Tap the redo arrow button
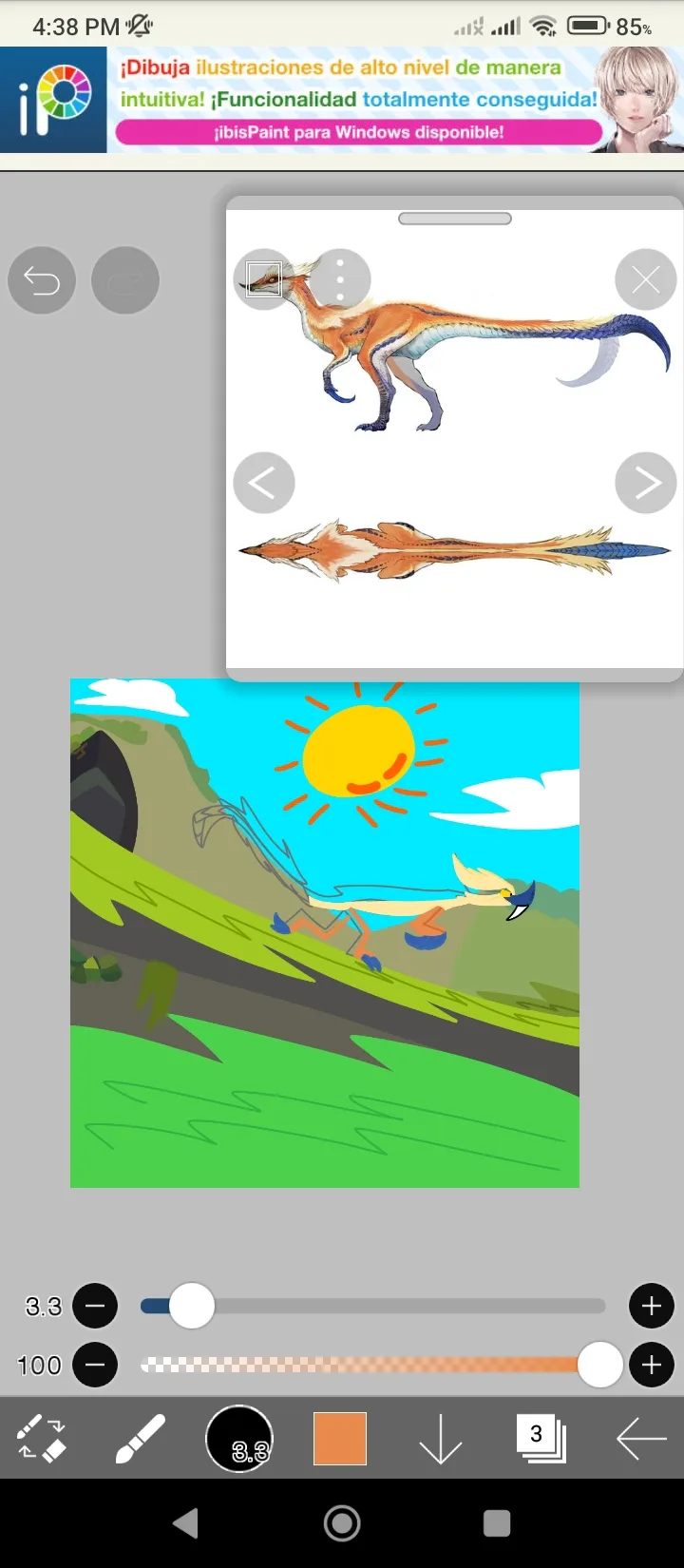The image size is (684, 1568). [125, 280]
